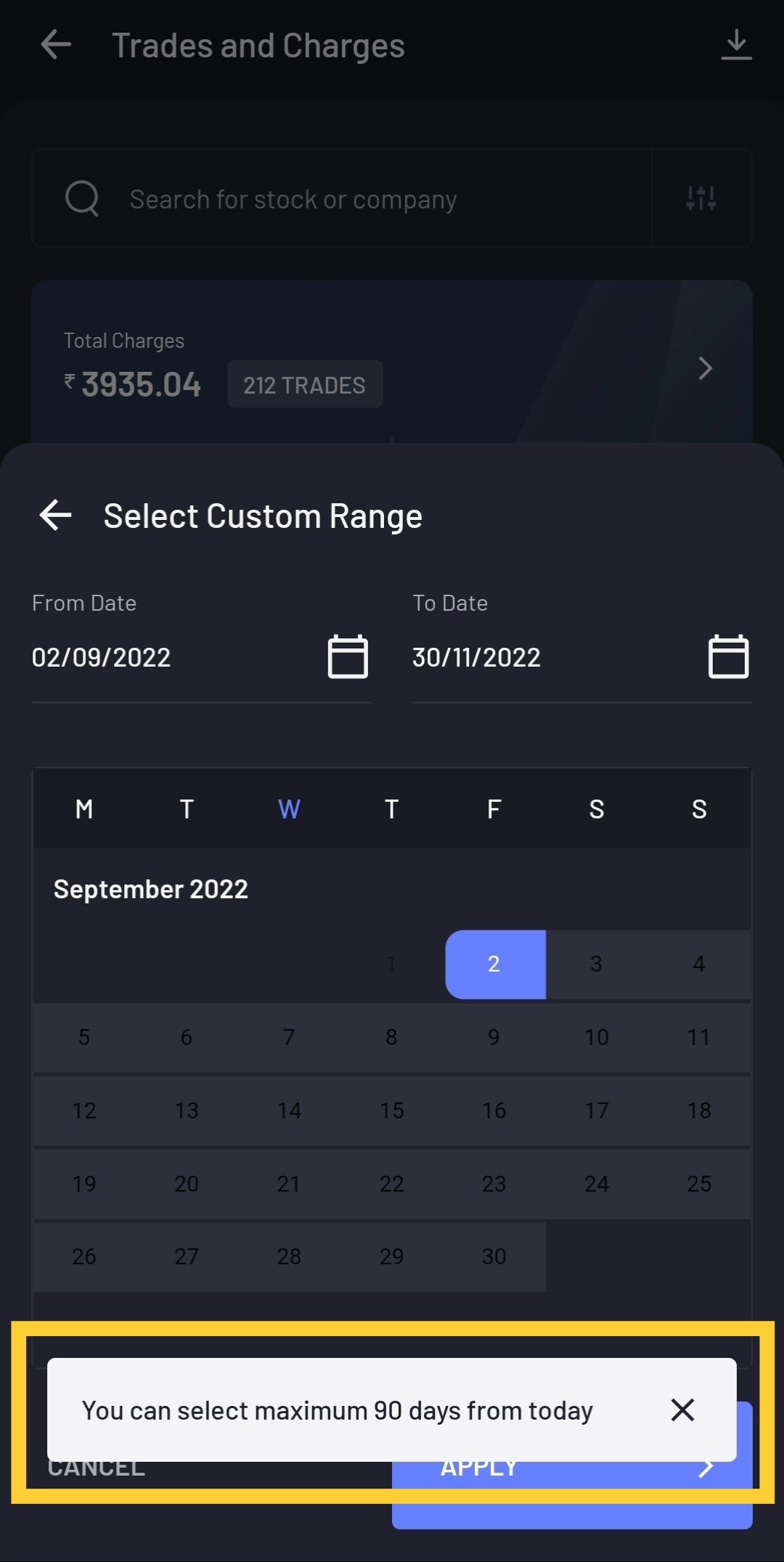Select September 24 as the date
This screenshot has width=784, height=1562.
(597, 1184)
